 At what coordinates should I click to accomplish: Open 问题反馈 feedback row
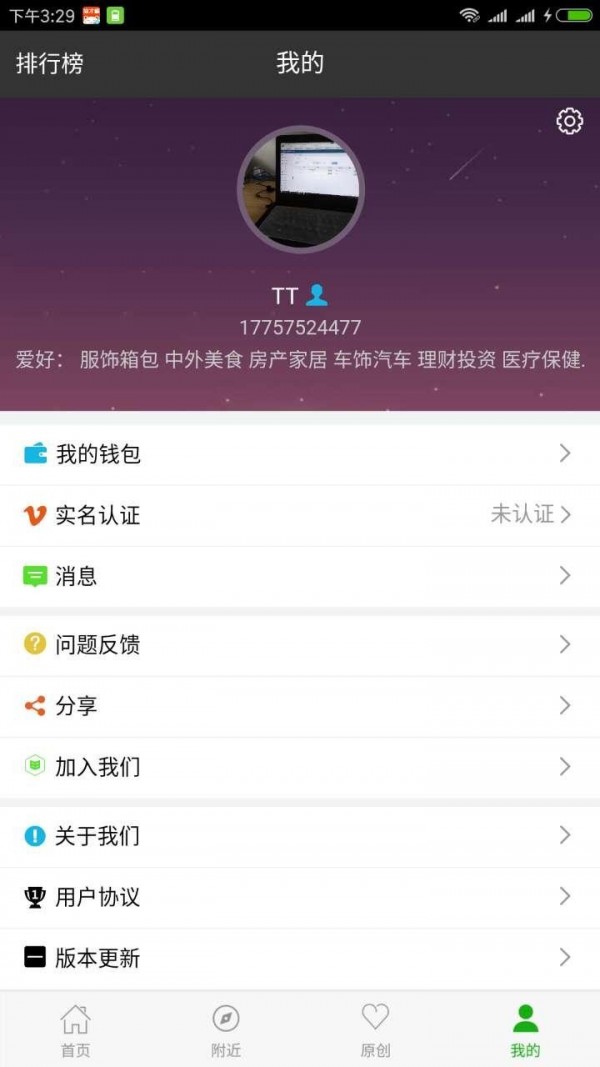300,644
